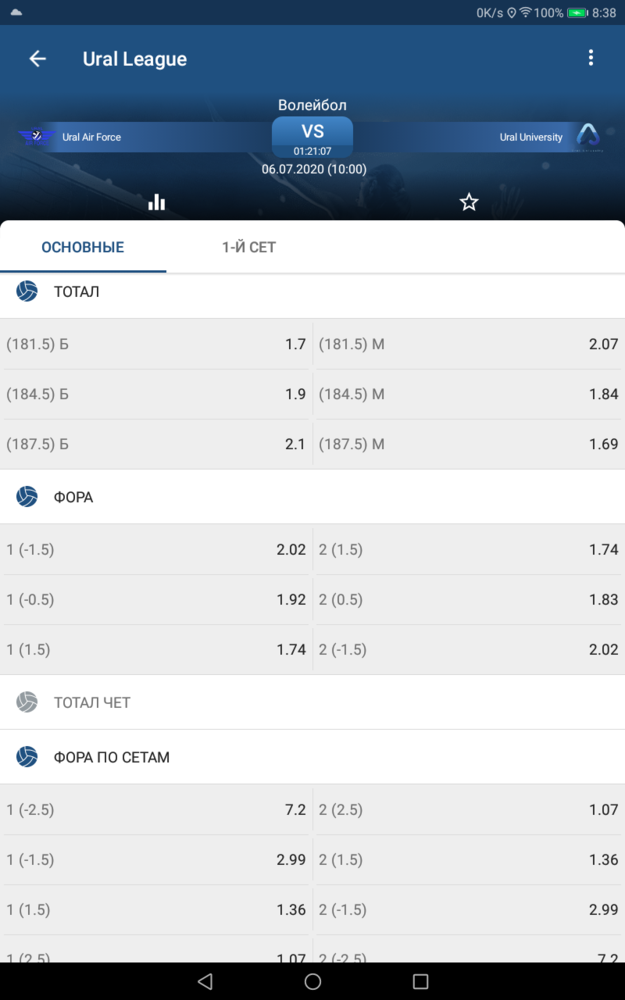
Task: Tap the system home button
Action: (312, 981)
